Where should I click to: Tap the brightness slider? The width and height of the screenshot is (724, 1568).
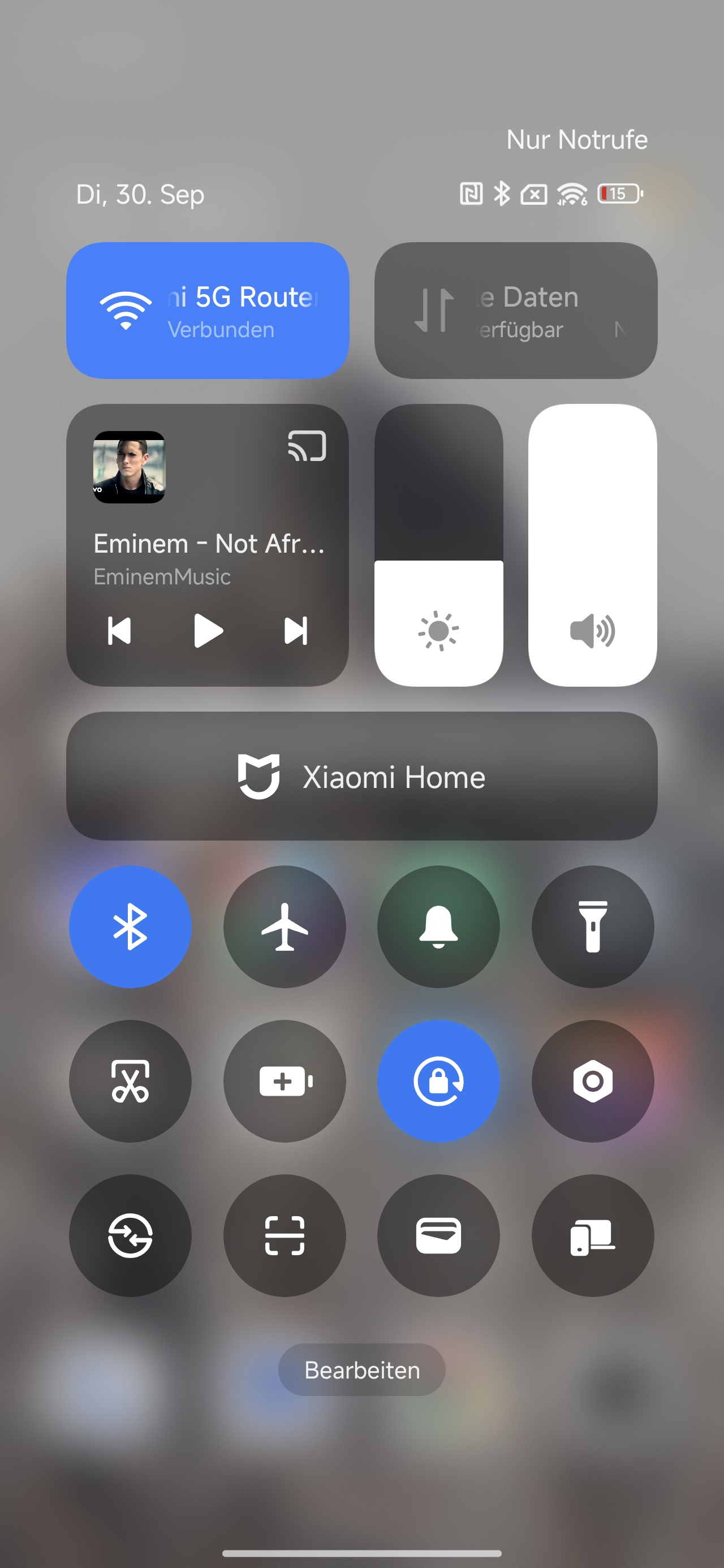point(438,545)
